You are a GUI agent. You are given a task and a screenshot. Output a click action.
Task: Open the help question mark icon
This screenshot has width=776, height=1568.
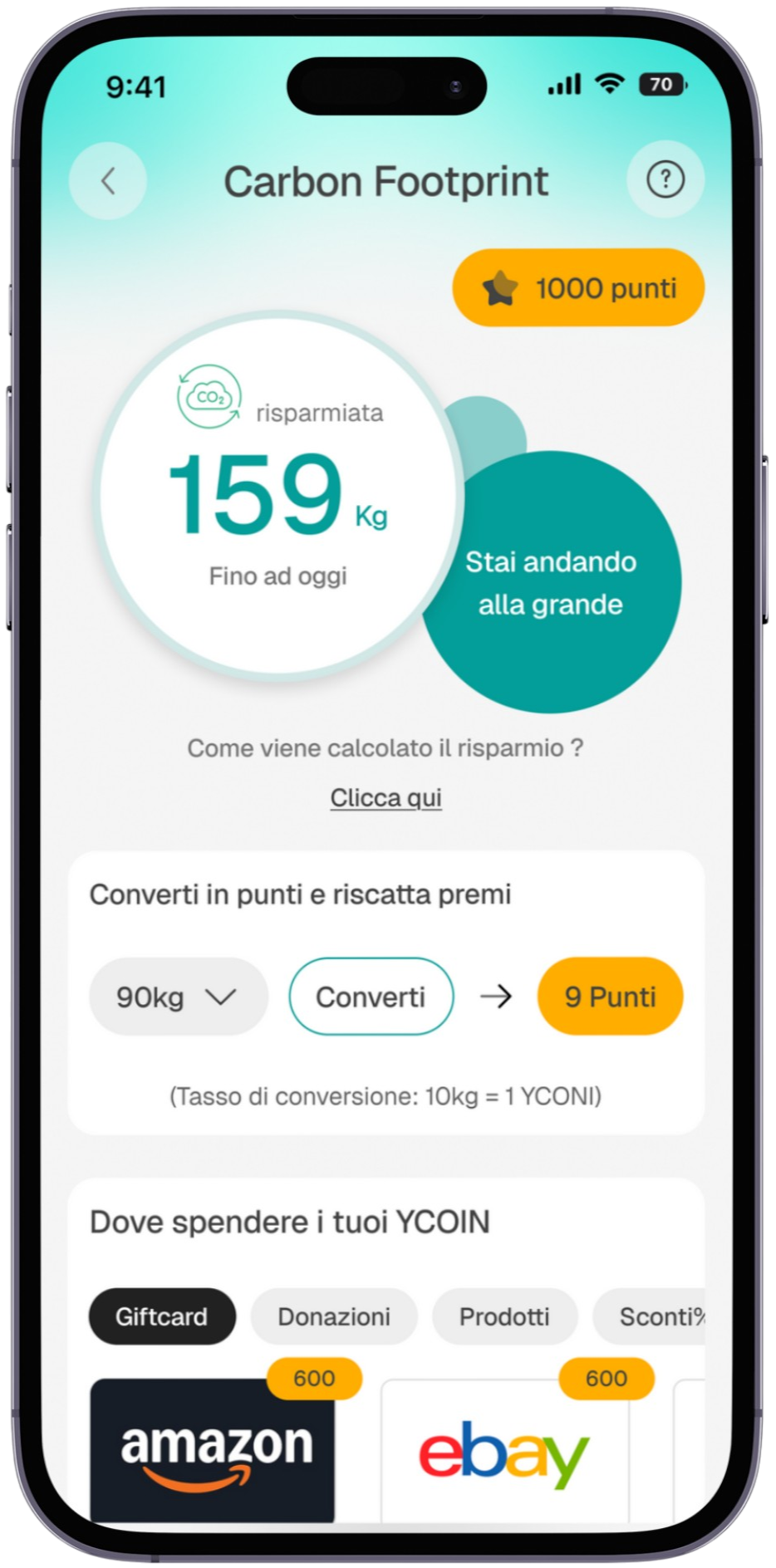pos(665,179)
